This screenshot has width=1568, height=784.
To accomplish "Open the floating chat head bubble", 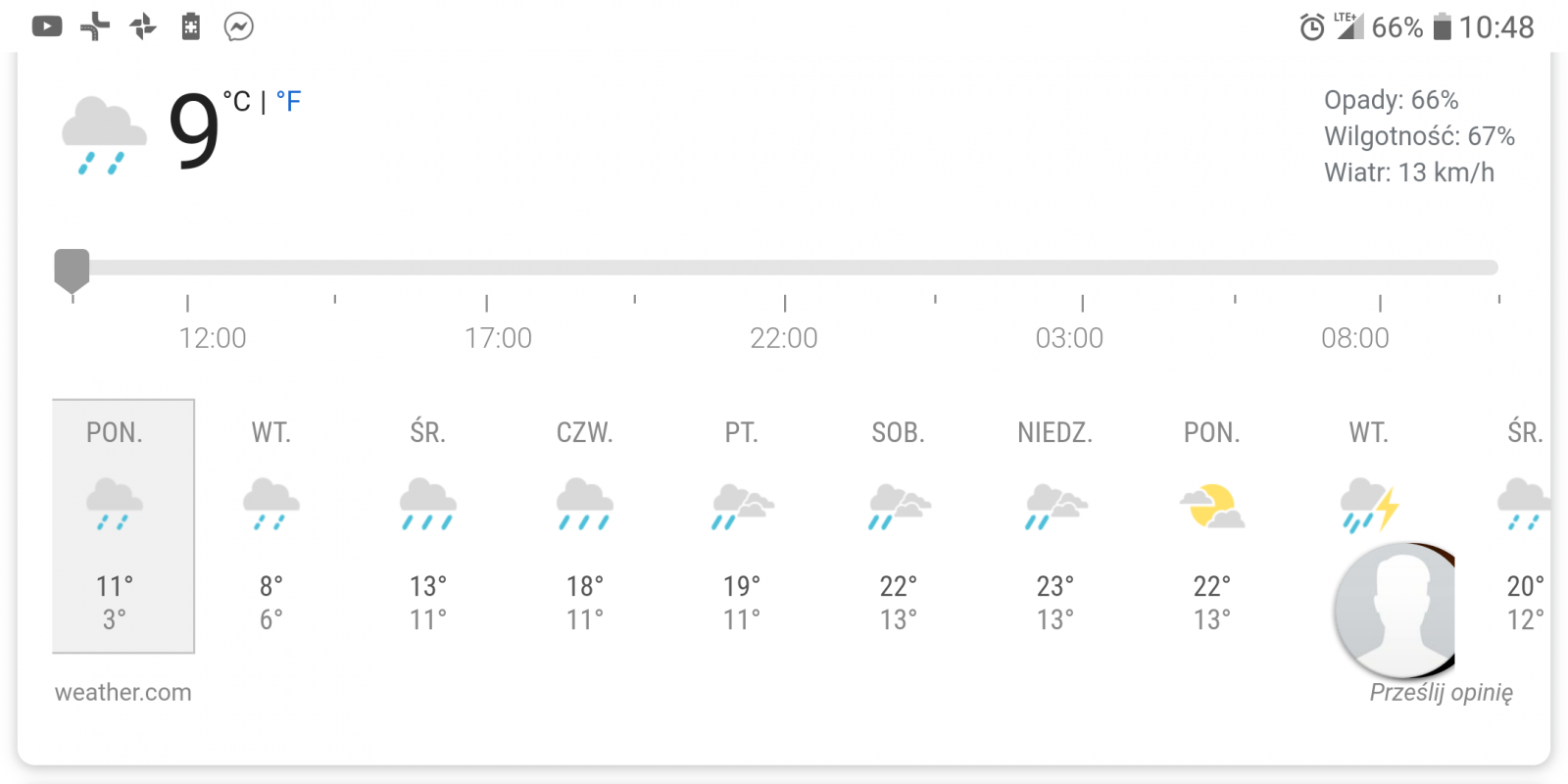I will (x=1396, y=610).
